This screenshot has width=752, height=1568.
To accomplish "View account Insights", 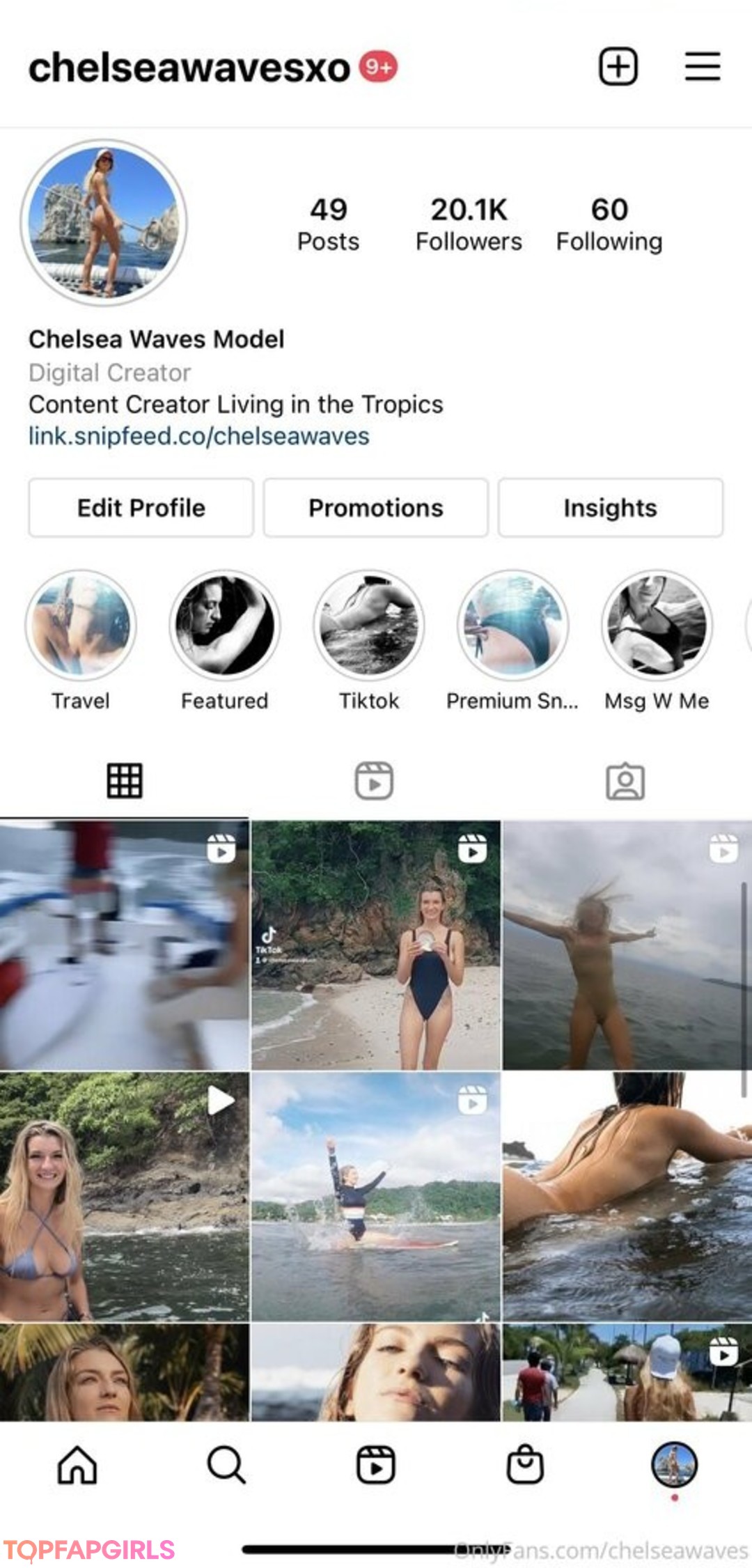I will 610,508.
